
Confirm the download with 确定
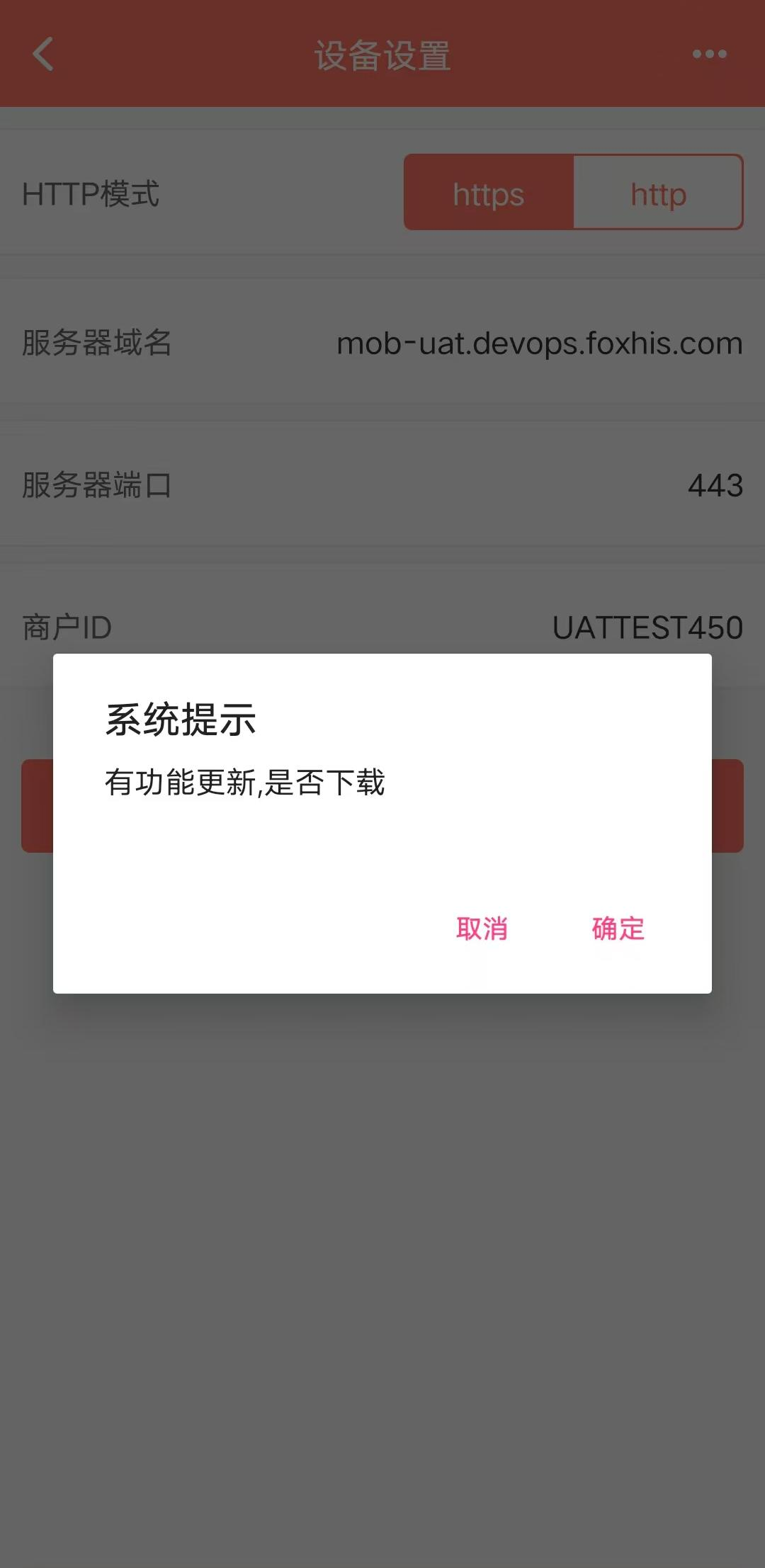pos(618,928)
